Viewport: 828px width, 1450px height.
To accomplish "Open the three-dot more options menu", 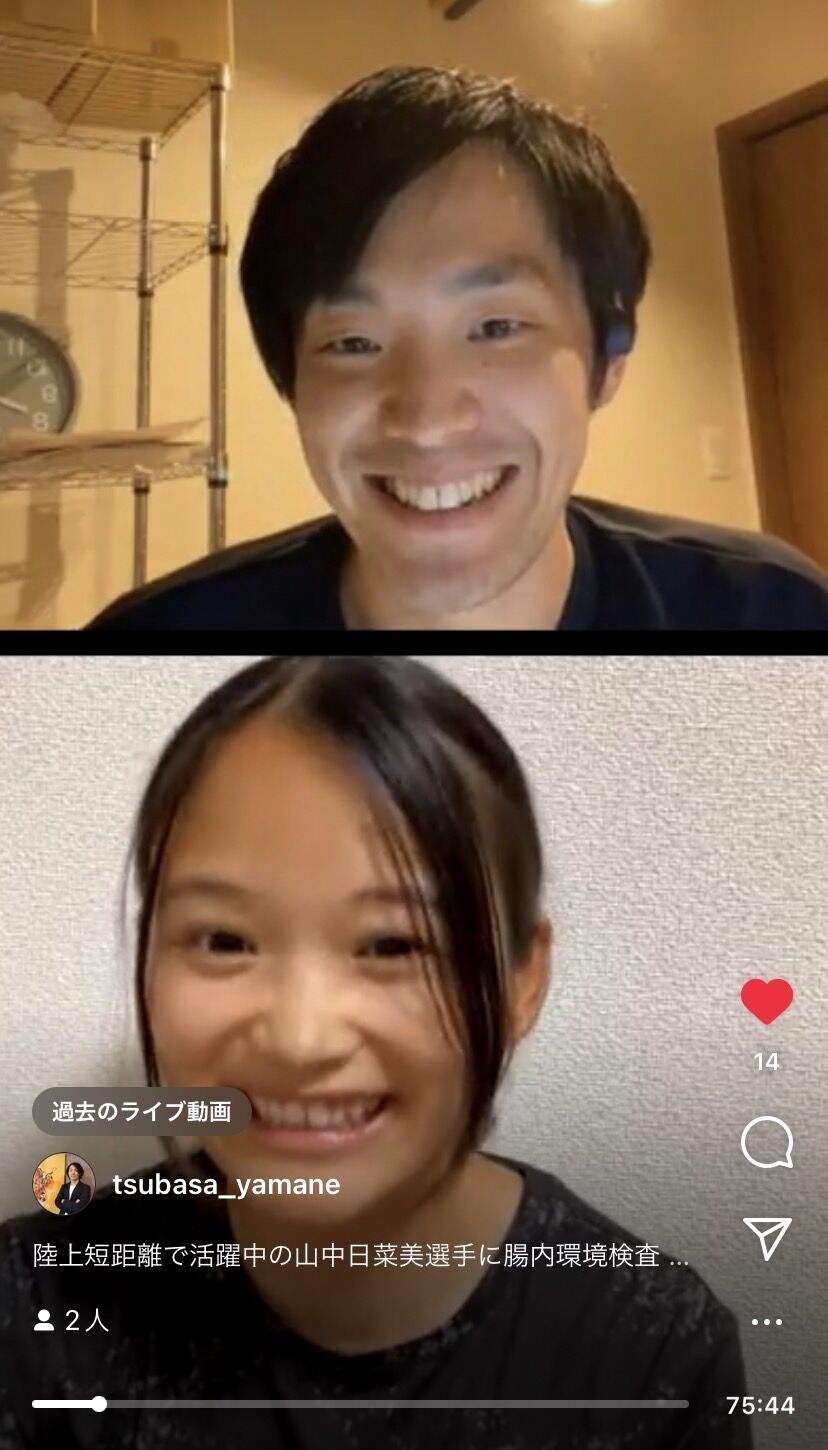I will [767, 1322].
